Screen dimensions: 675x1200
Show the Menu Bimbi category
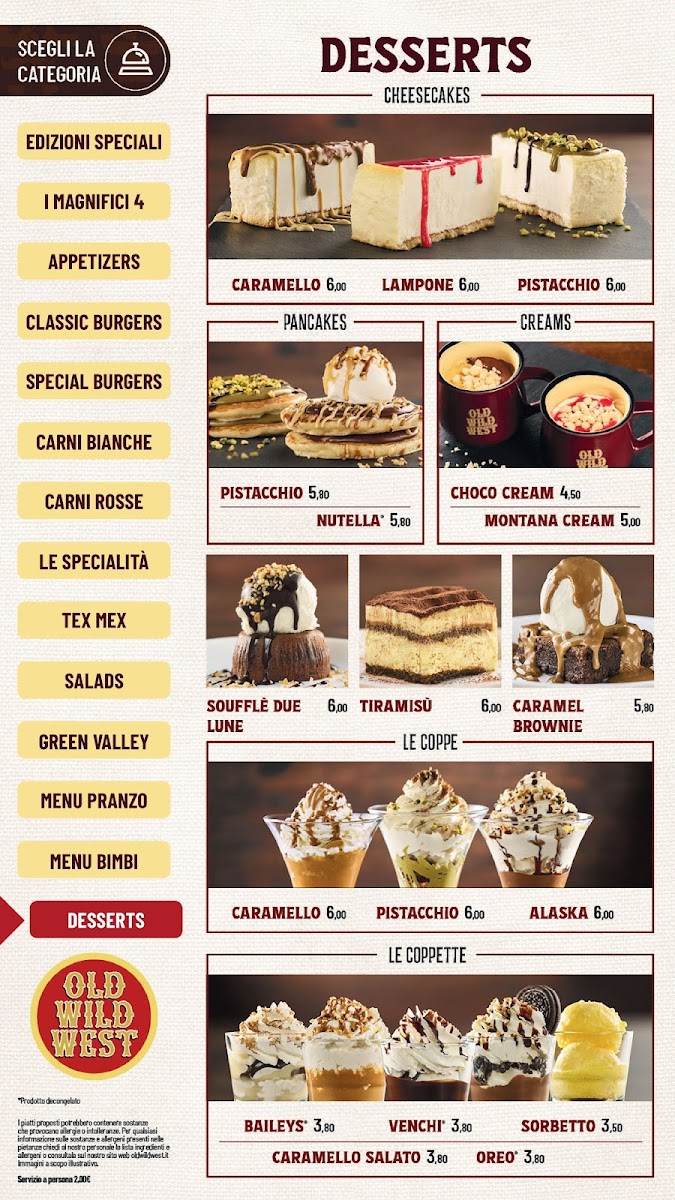click(94, 860)
